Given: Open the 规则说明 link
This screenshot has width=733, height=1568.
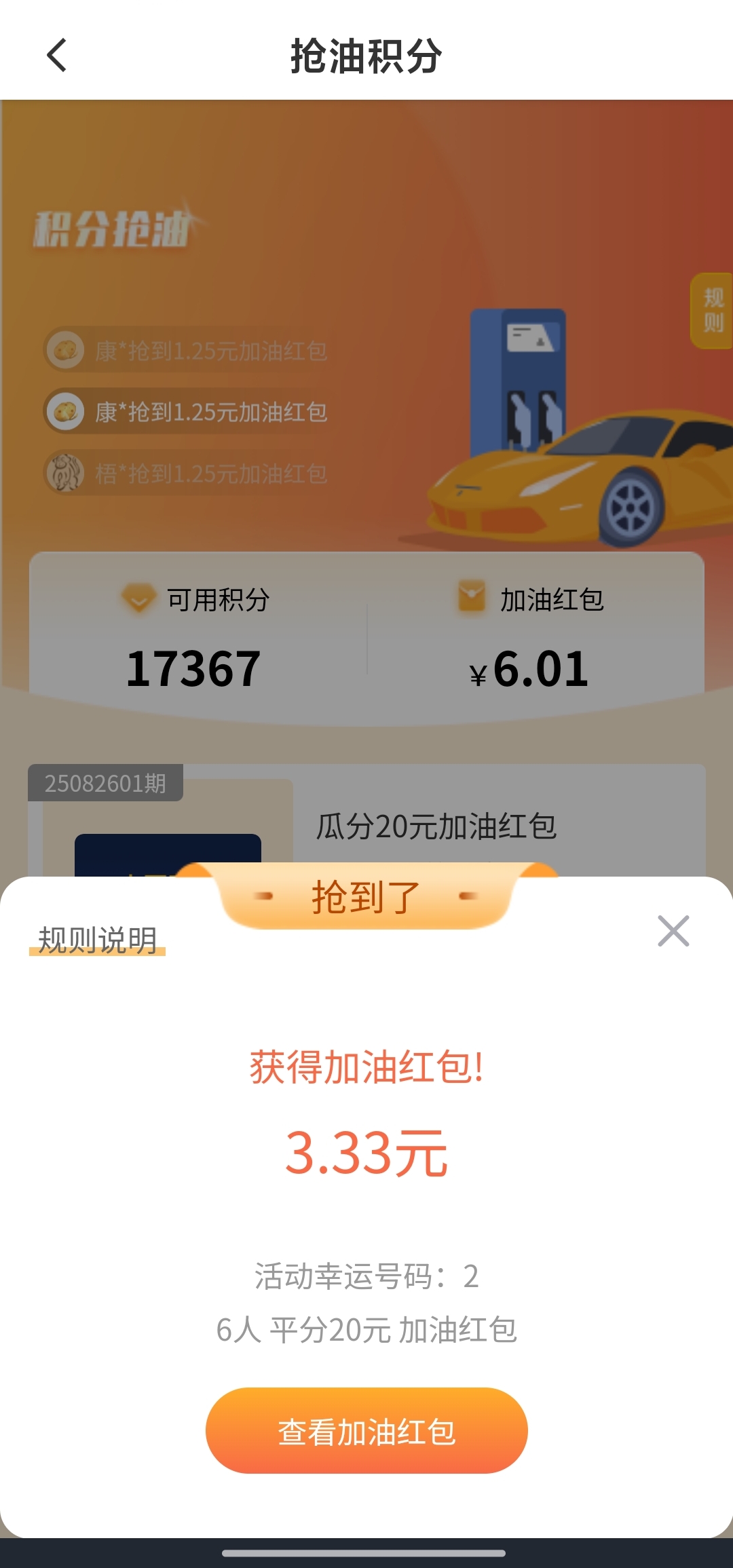Looking at the screenshot, I should tap(98, 940).
